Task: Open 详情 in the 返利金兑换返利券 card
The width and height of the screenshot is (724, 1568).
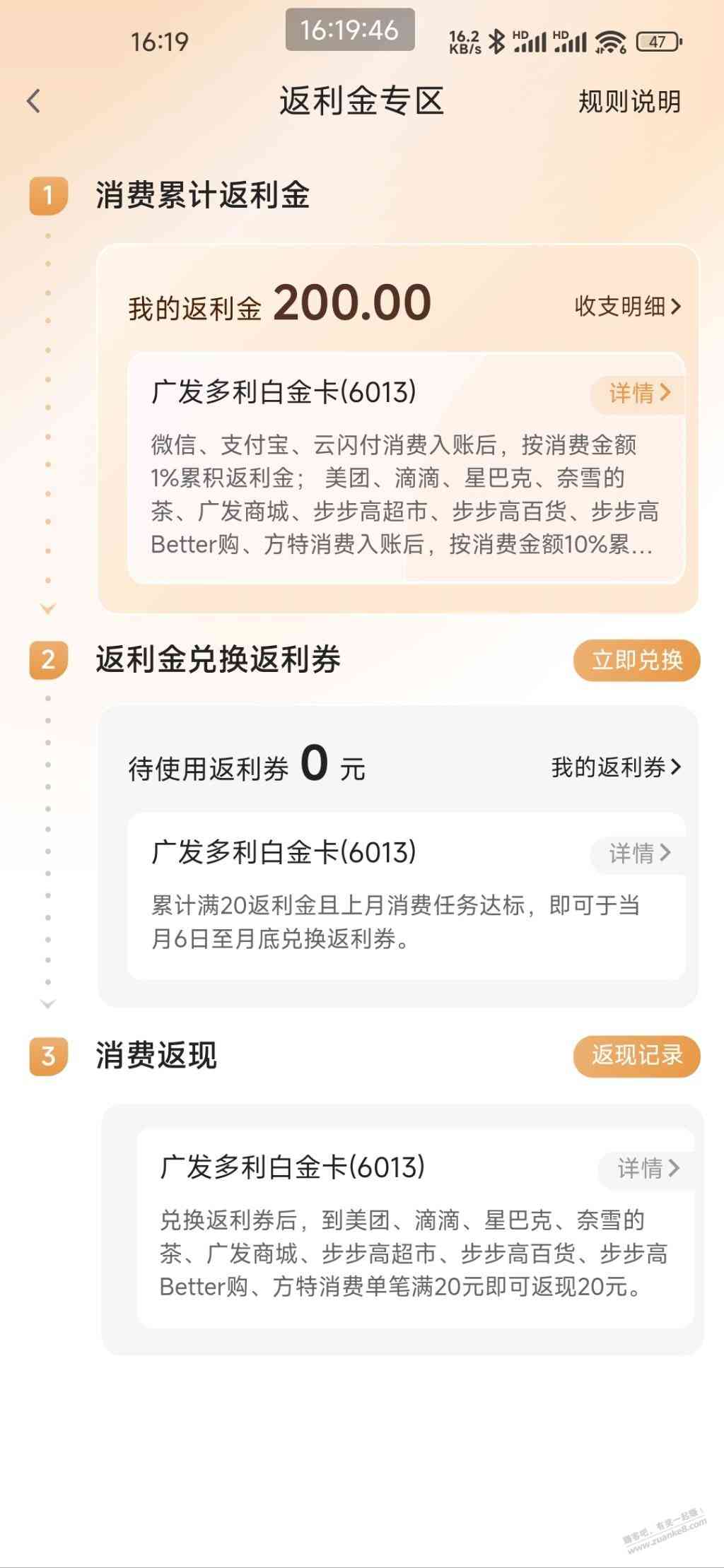Action: (638, 853)
